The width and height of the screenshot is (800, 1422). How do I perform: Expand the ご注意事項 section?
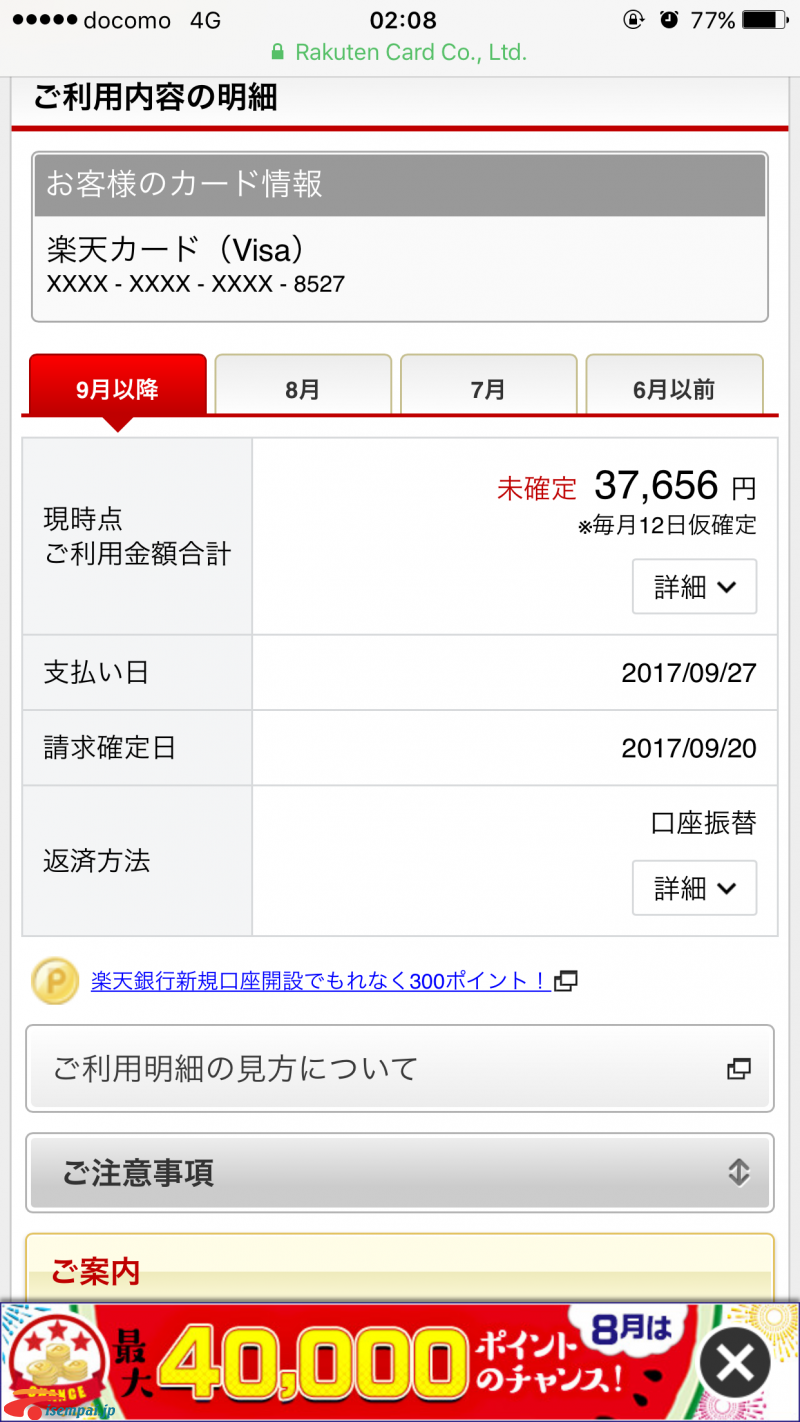[x=400, y=1173]
